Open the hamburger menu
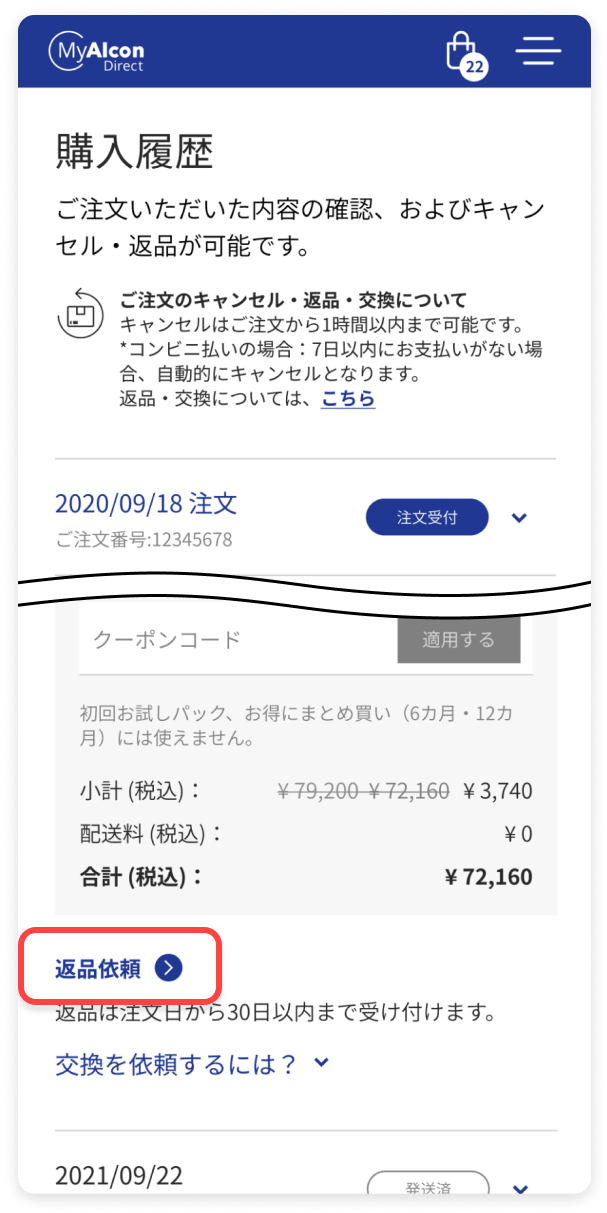The image size is (607, 1213). pos(539,51)
